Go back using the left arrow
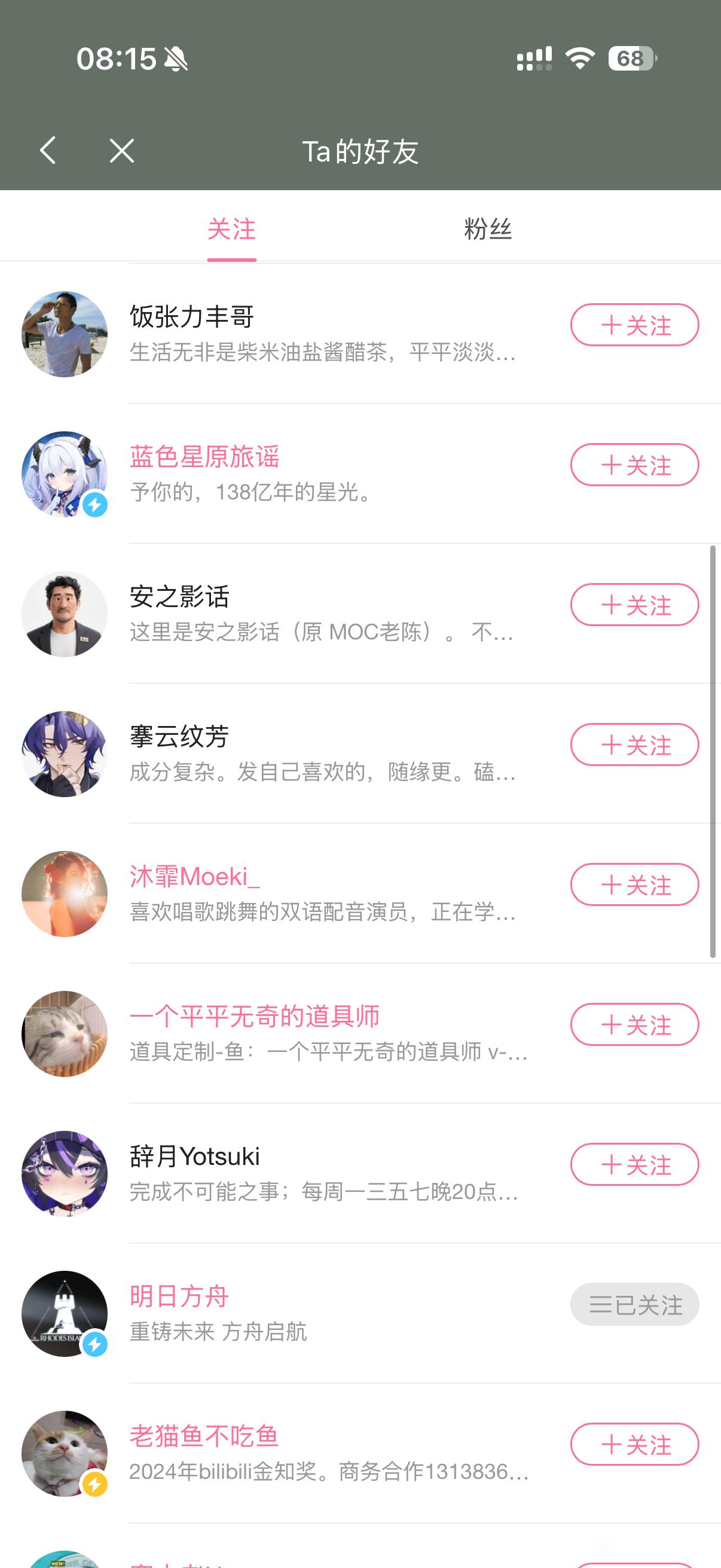 tap(48, 150)
